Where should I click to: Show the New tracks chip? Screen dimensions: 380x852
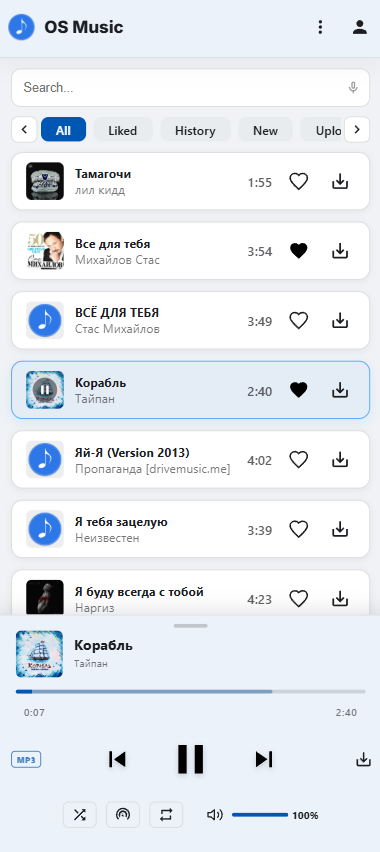[265, 130]
